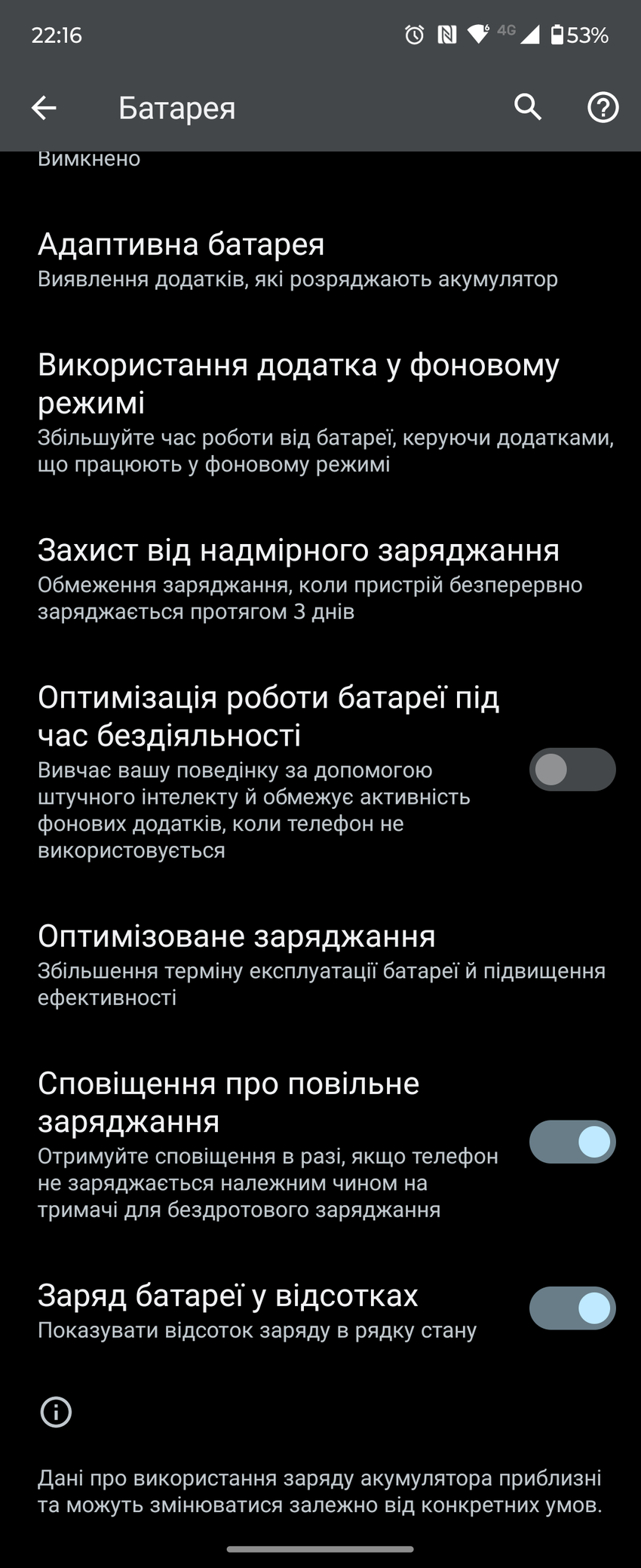
Task: Open Адаптивна батарея settings
Action: pos(298,260)
